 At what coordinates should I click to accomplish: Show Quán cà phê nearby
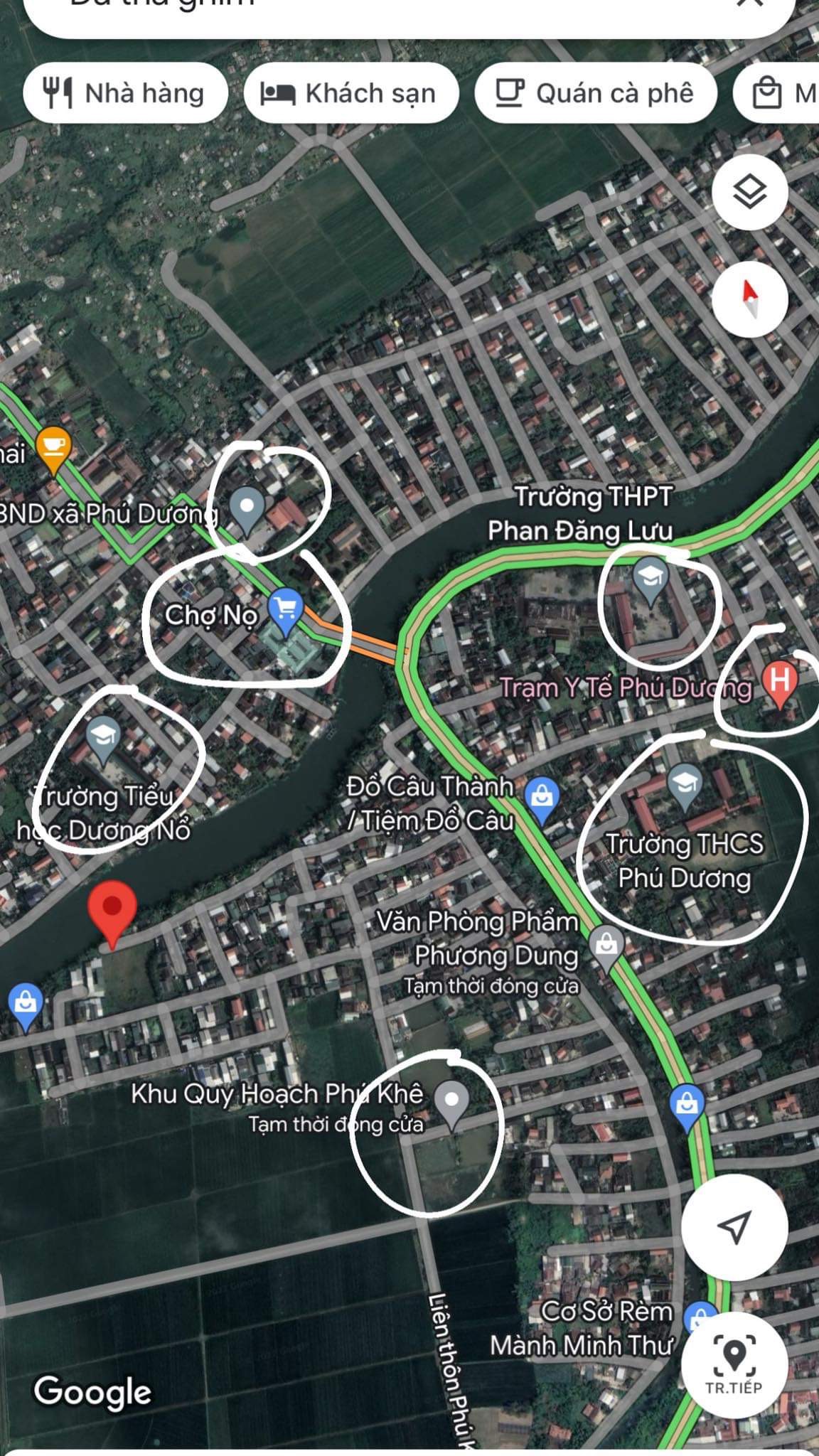[596, 93]
